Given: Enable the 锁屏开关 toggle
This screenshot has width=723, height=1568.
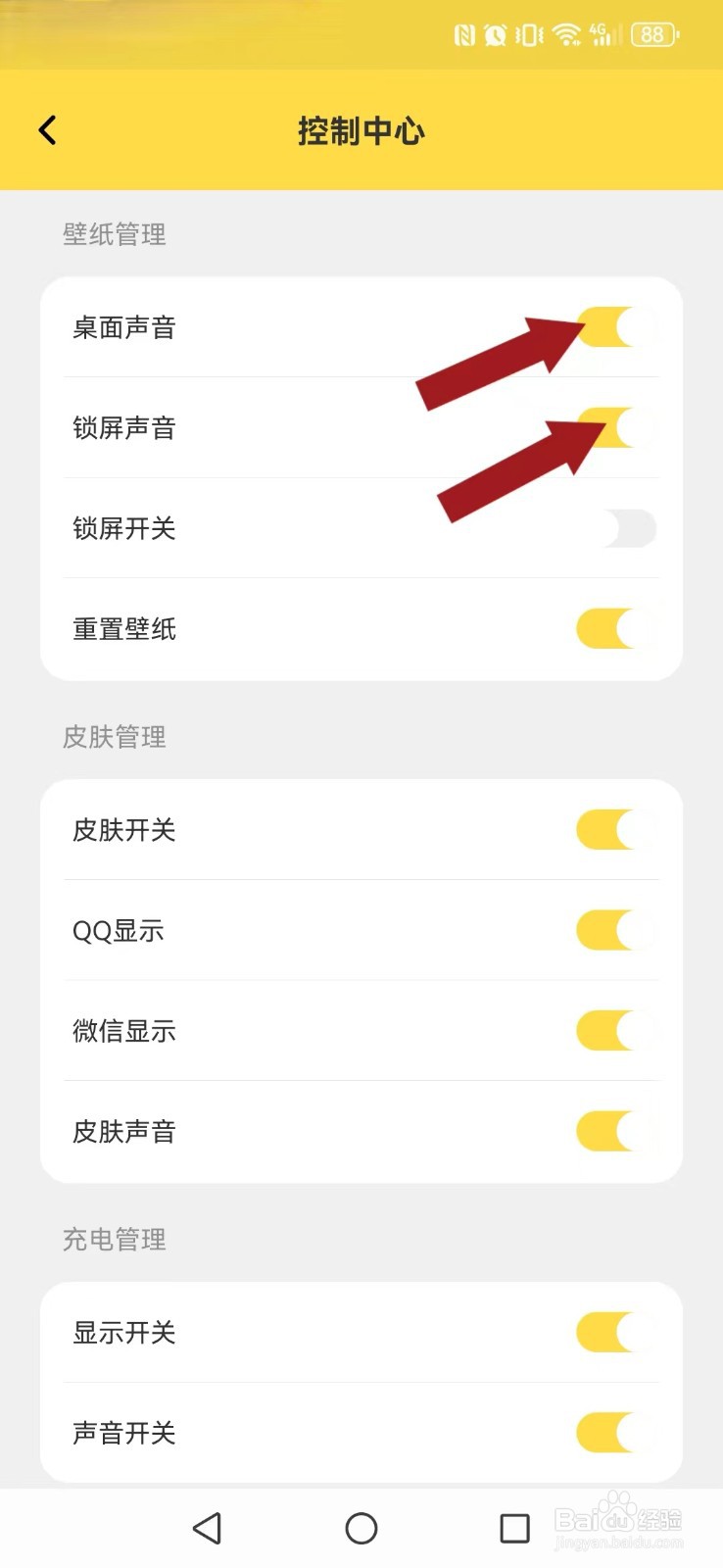Looking at the screenshot, I should 616,528.
